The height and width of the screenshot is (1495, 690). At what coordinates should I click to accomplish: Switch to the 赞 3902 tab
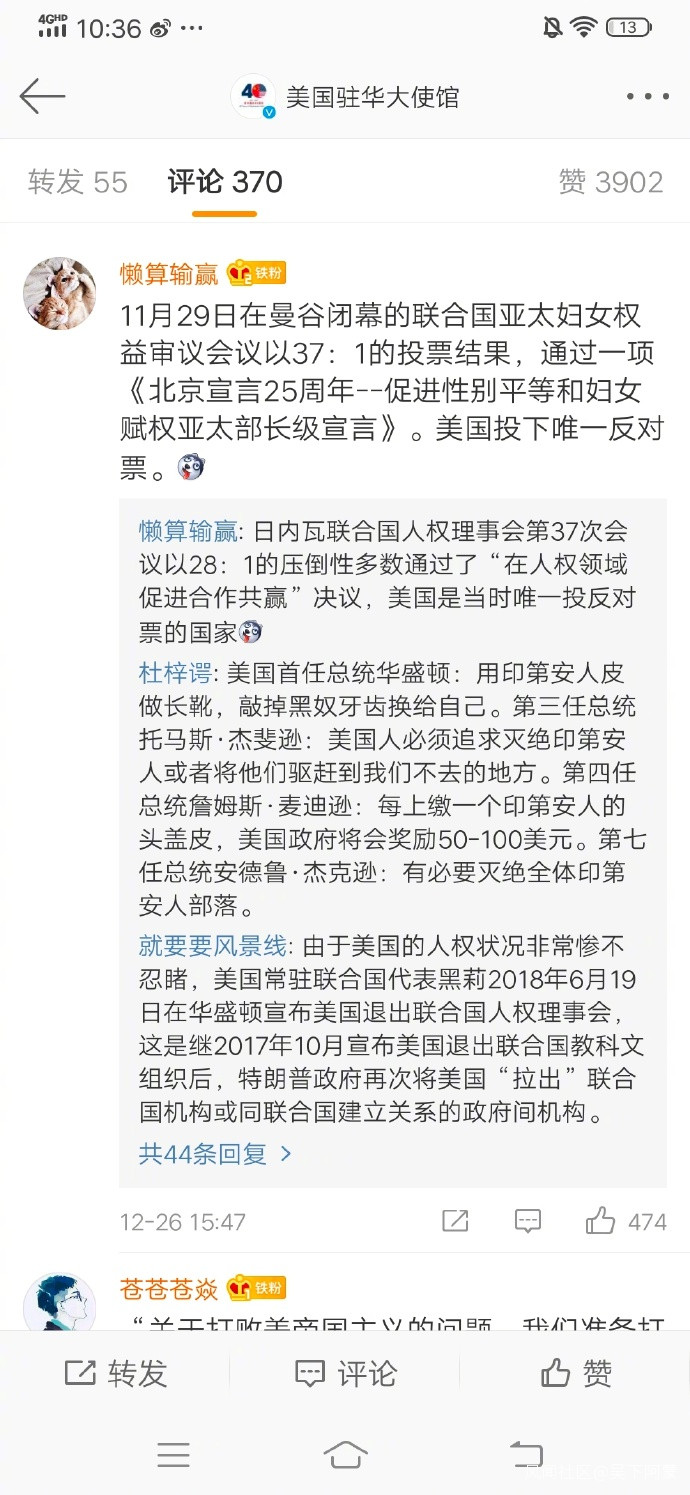[x=610, y=182]
